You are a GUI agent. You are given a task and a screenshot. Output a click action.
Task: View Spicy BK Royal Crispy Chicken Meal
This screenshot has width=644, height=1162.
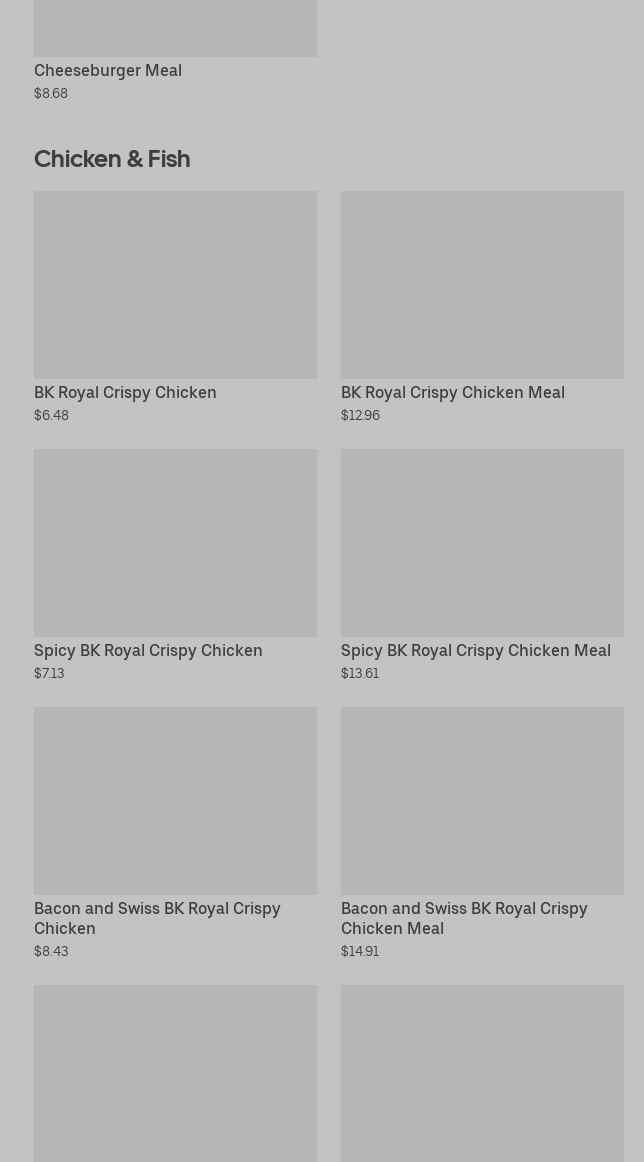pyautogui.click(x=482, y=565)
